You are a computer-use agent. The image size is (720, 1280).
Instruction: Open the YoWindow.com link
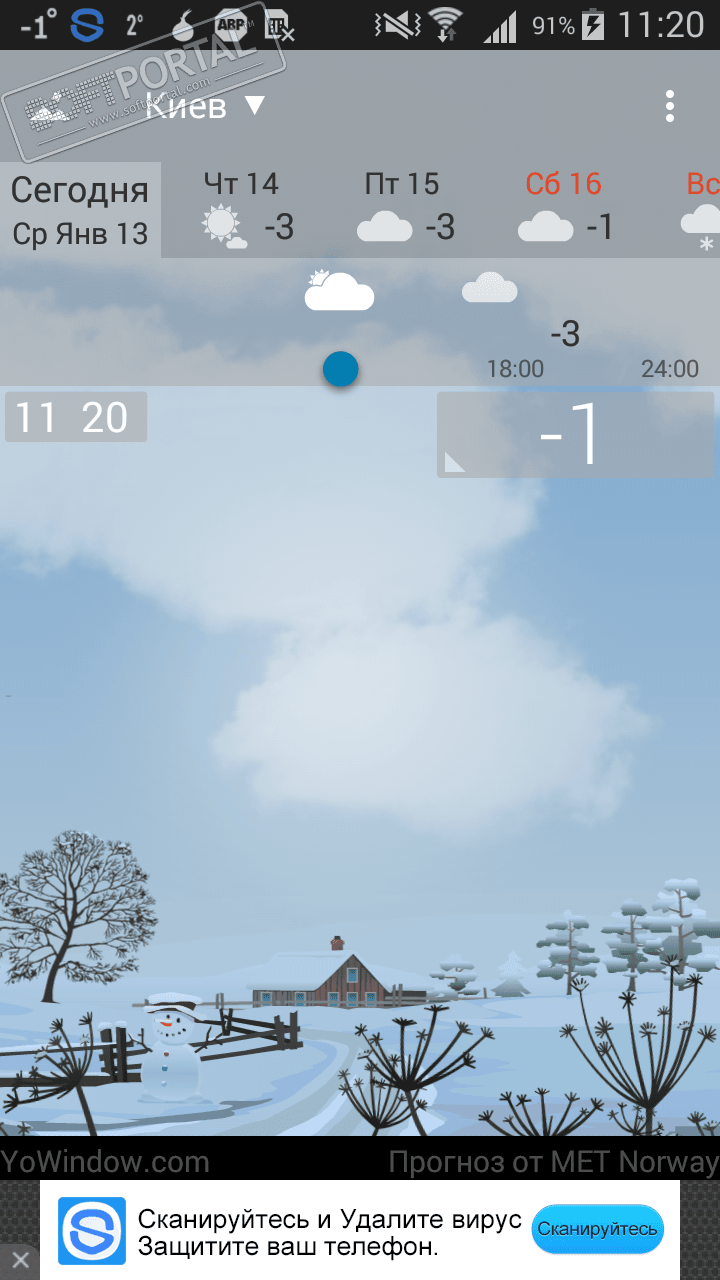point(105,1162)
